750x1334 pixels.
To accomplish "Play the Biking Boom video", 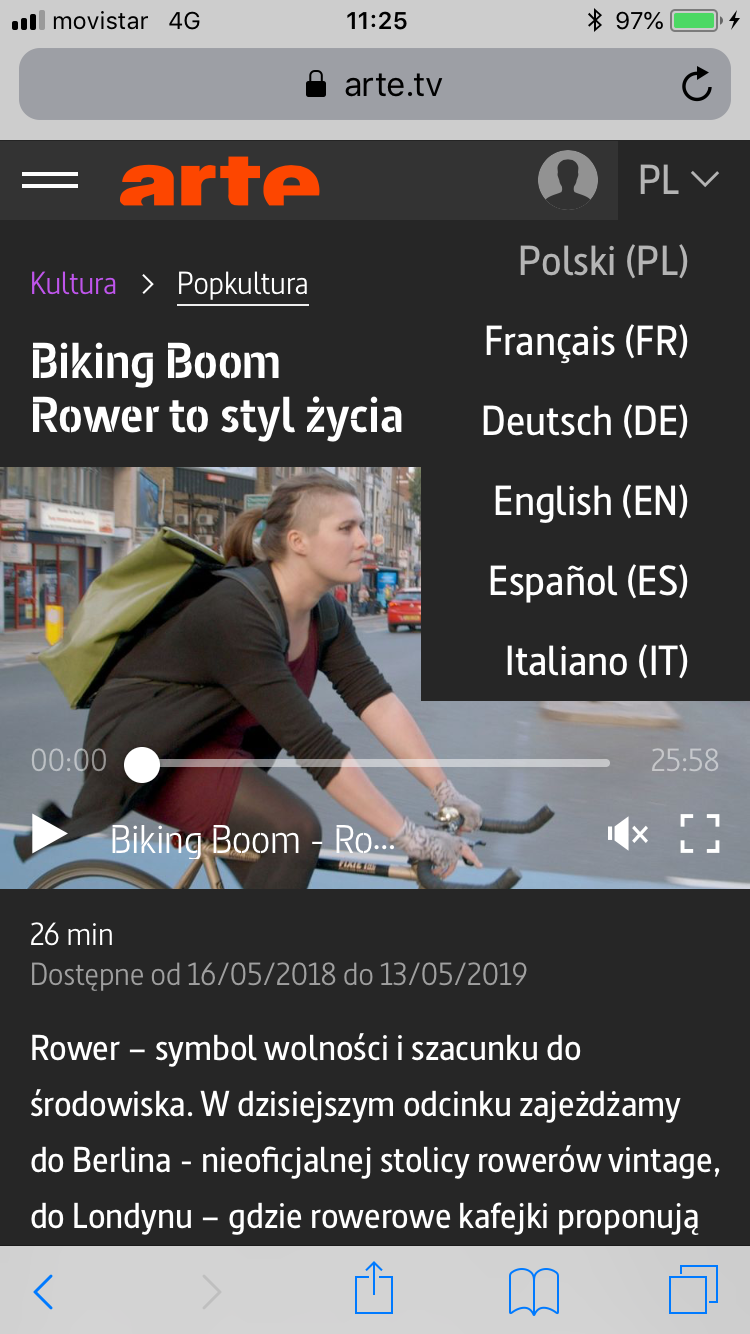I will click(49, 833).
